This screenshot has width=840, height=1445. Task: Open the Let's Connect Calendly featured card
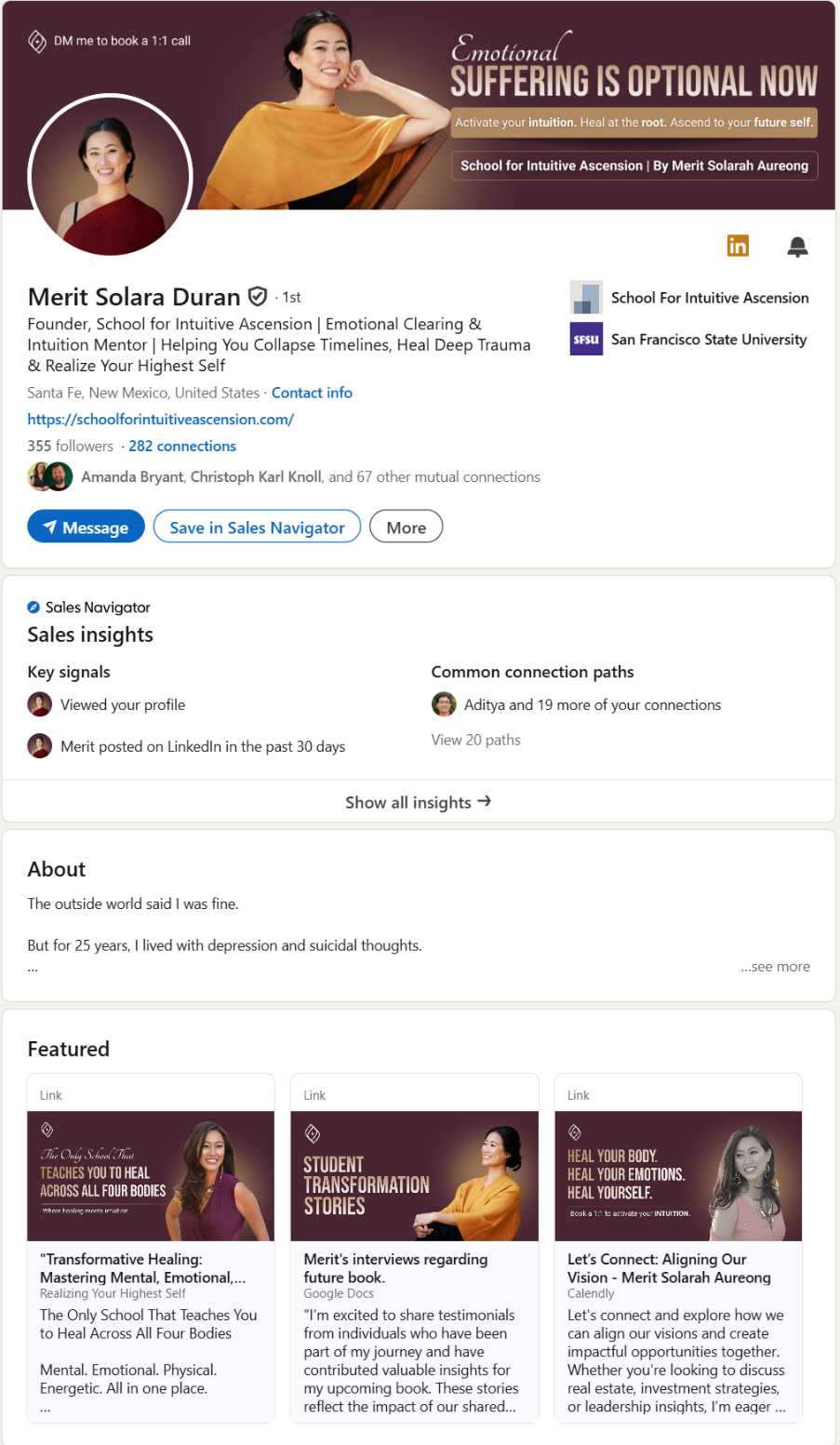click(x=678, y=1248)
